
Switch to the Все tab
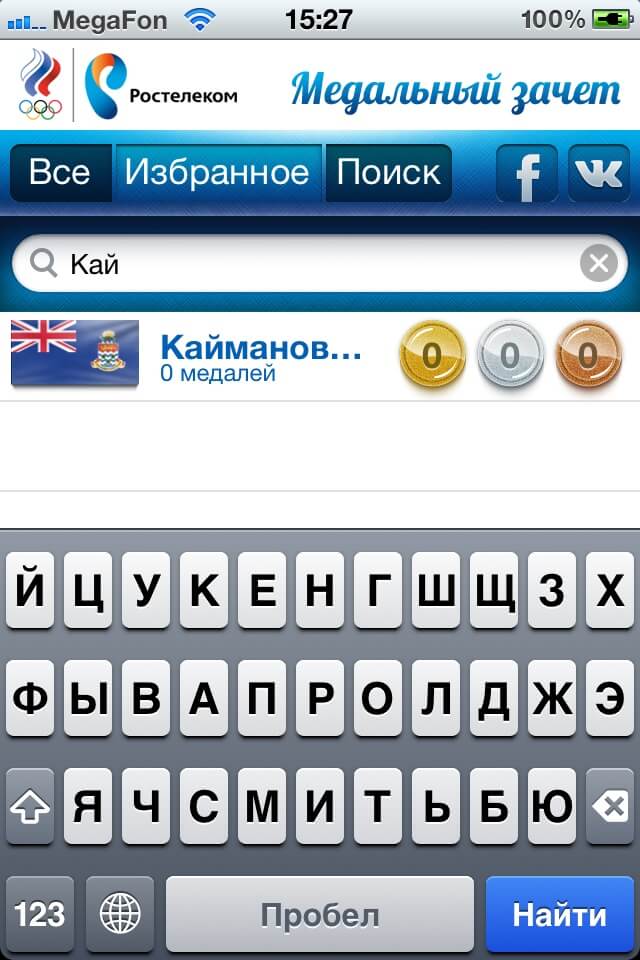60,173
